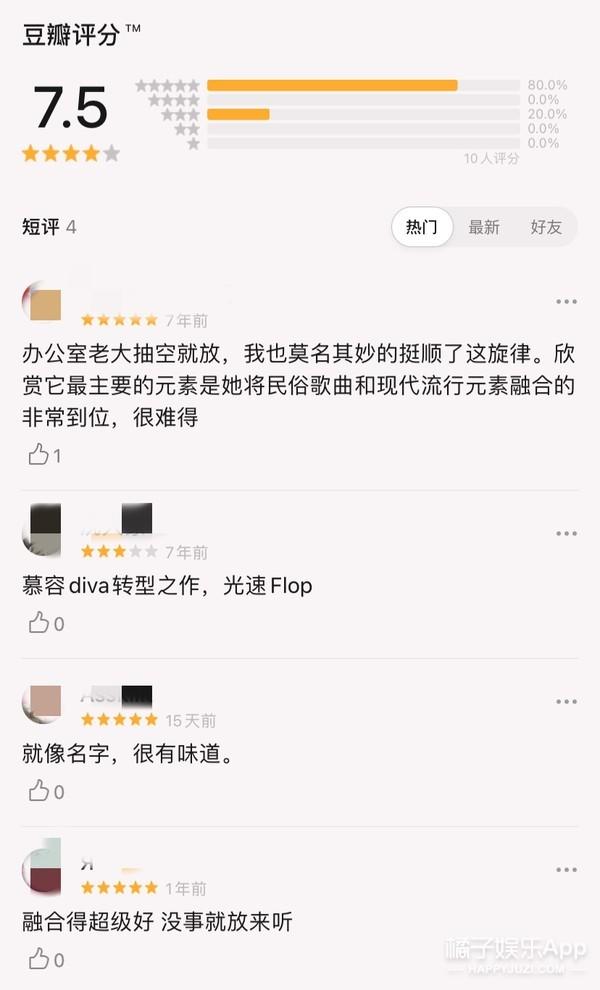Like the review 就像名字，很有味道
The image size is (600, 990).
(x=45, y=791)
